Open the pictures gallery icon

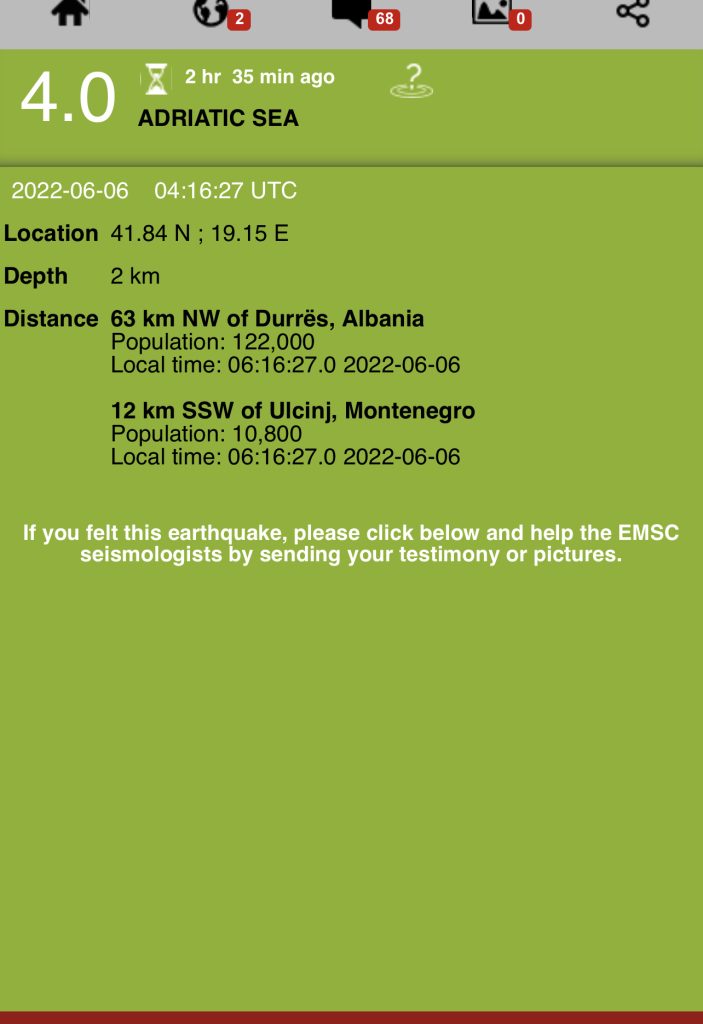493,12
